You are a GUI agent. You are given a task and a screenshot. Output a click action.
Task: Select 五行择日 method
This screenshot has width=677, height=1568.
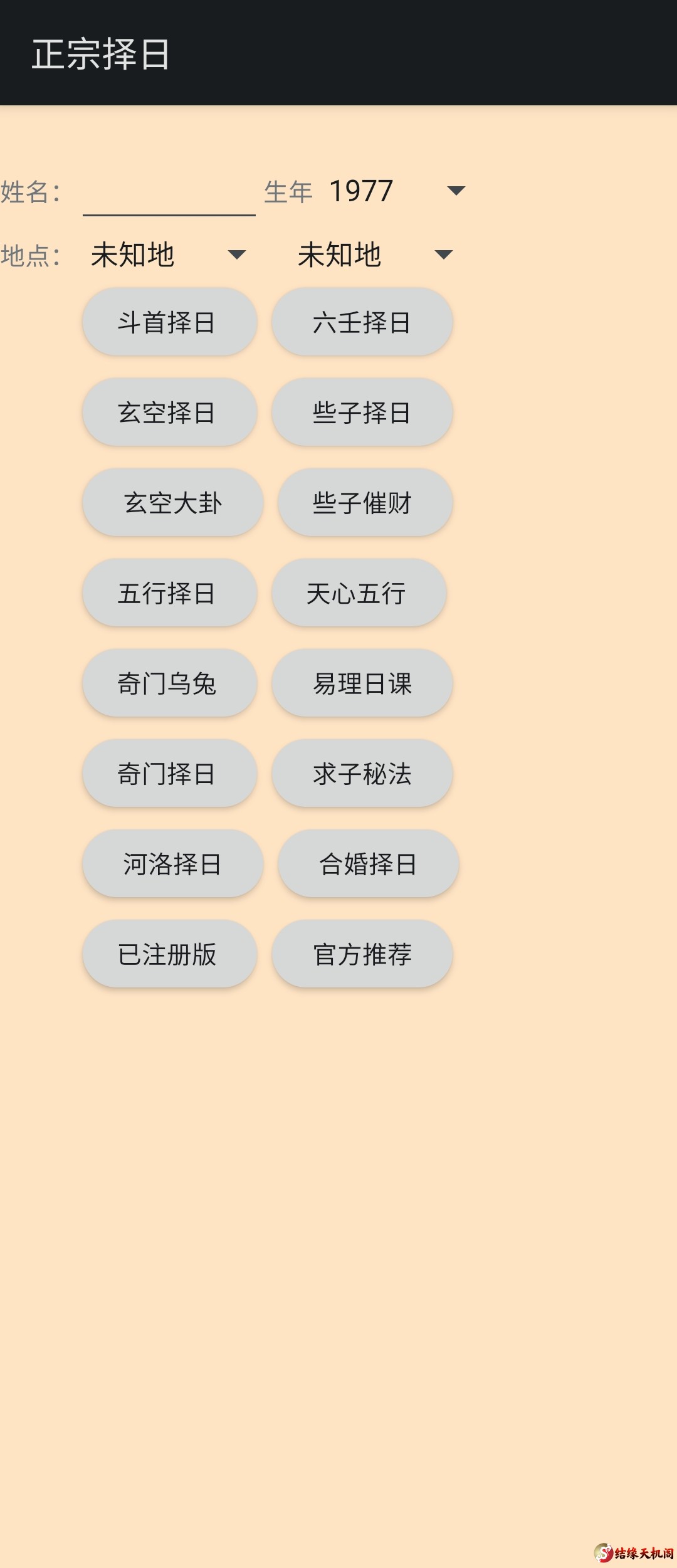169,593
